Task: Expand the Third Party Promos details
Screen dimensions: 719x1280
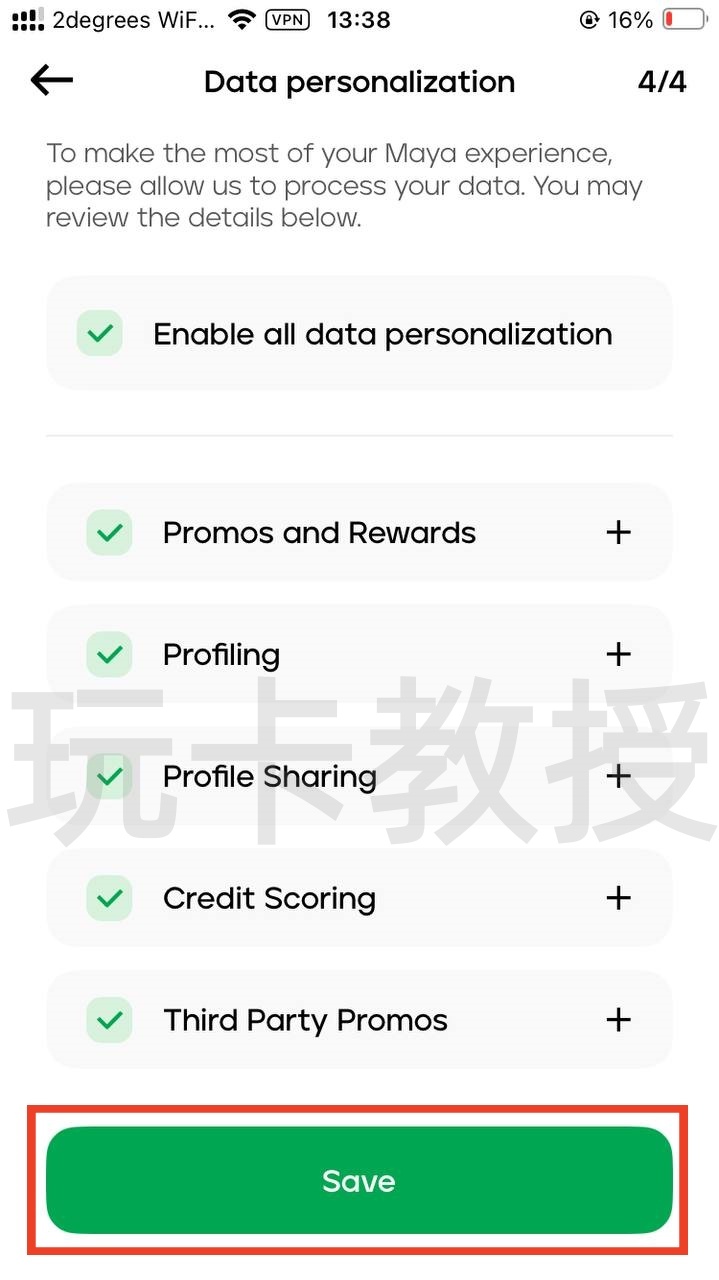Action: pyautogui.click(x=618, y=1020)
